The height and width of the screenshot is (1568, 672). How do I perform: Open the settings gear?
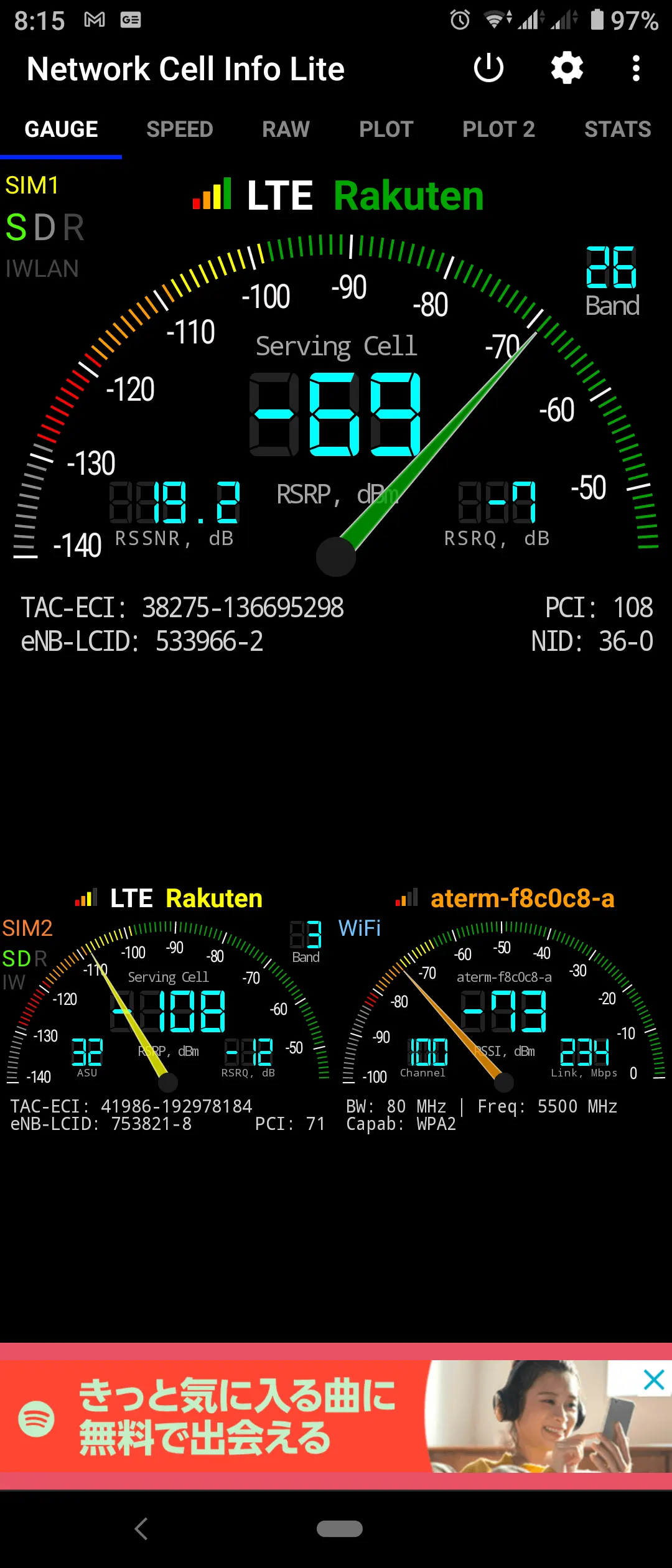(x=567, y=68)
